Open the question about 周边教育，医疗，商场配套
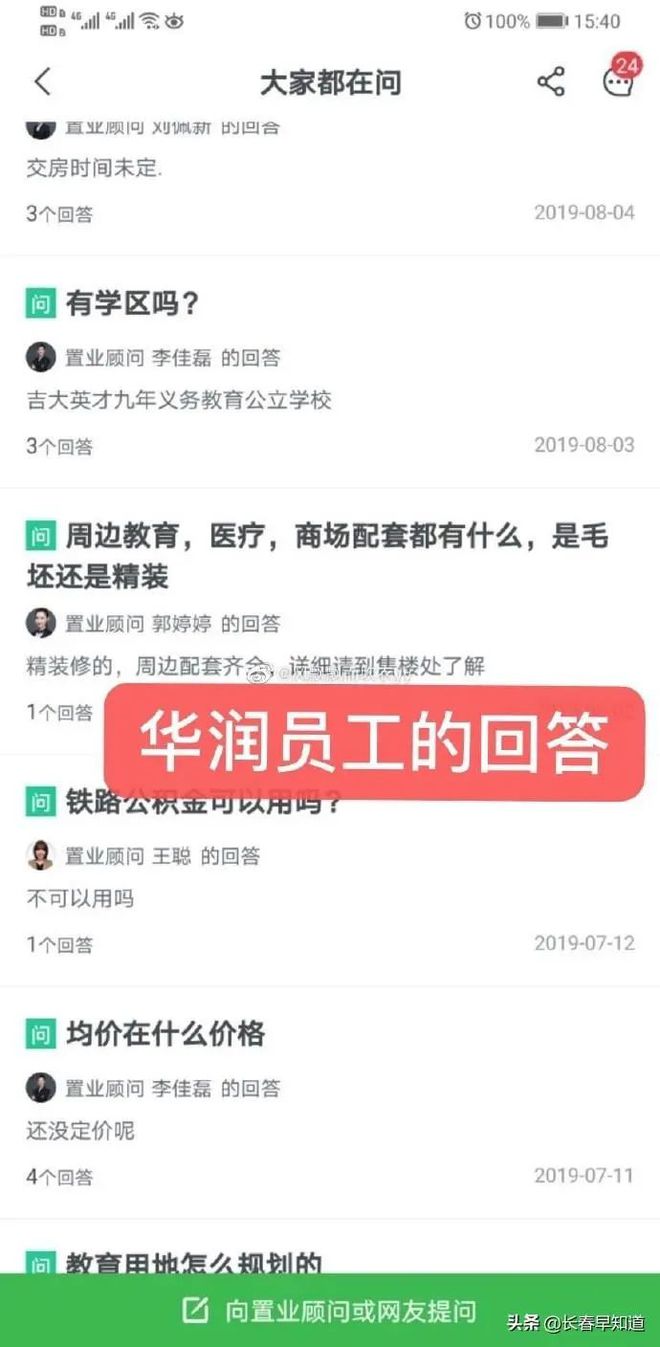 coord(317,556)
